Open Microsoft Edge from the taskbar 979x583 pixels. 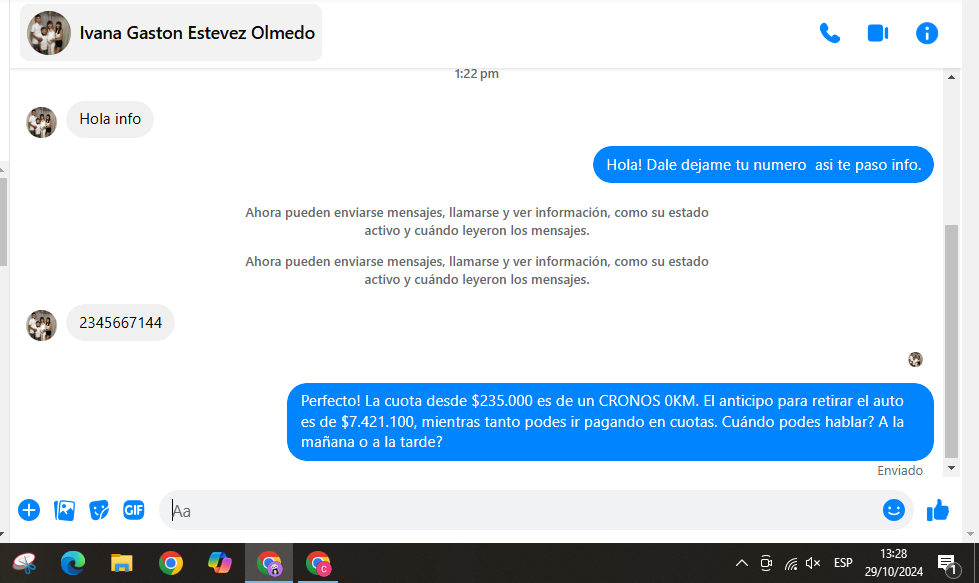pyautogui.click(x=73, y=563)
